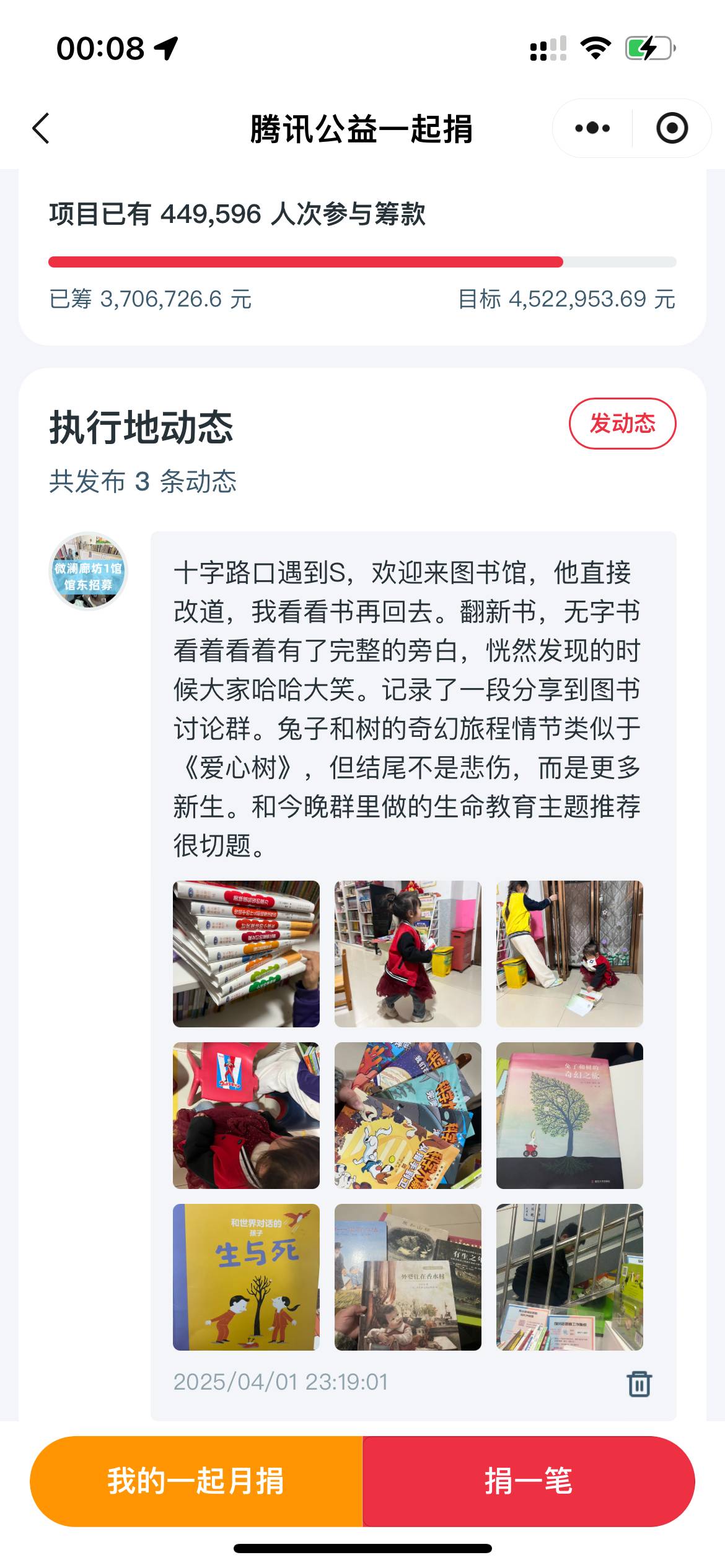
Task: View the stacked books photo
Action: (x=246, y=954)
